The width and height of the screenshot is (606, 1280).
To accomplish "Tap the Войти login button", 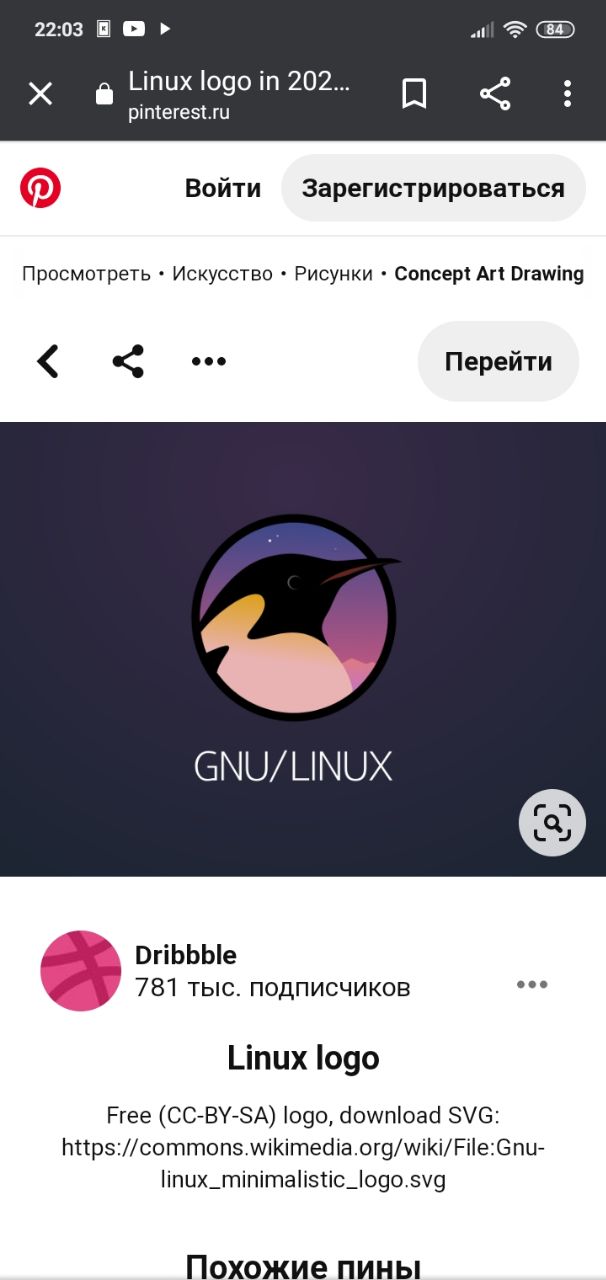I will [x=223, y=188].
